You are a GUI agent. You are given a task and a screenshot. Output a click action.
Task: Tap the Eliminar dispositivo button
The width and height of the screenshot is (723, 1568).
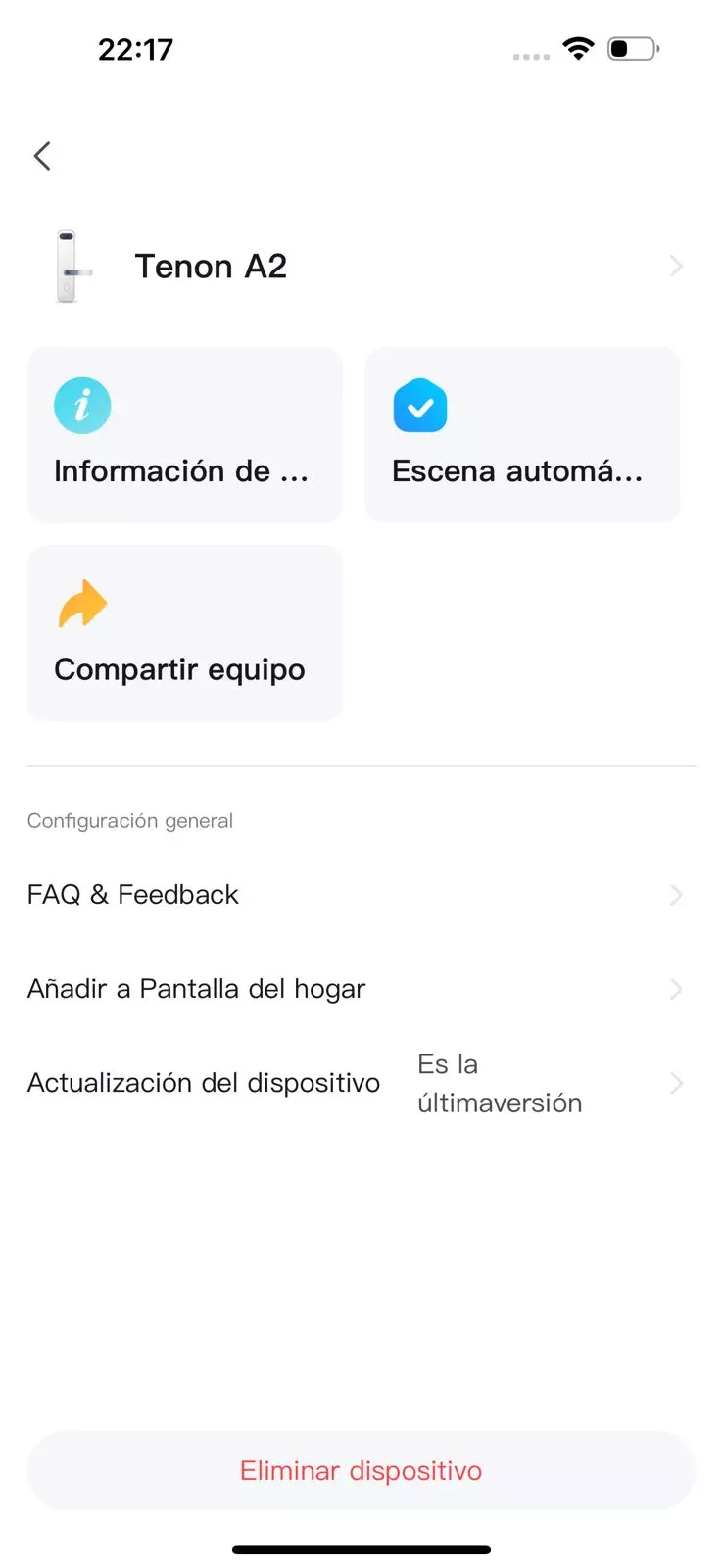coord(361,1470)
